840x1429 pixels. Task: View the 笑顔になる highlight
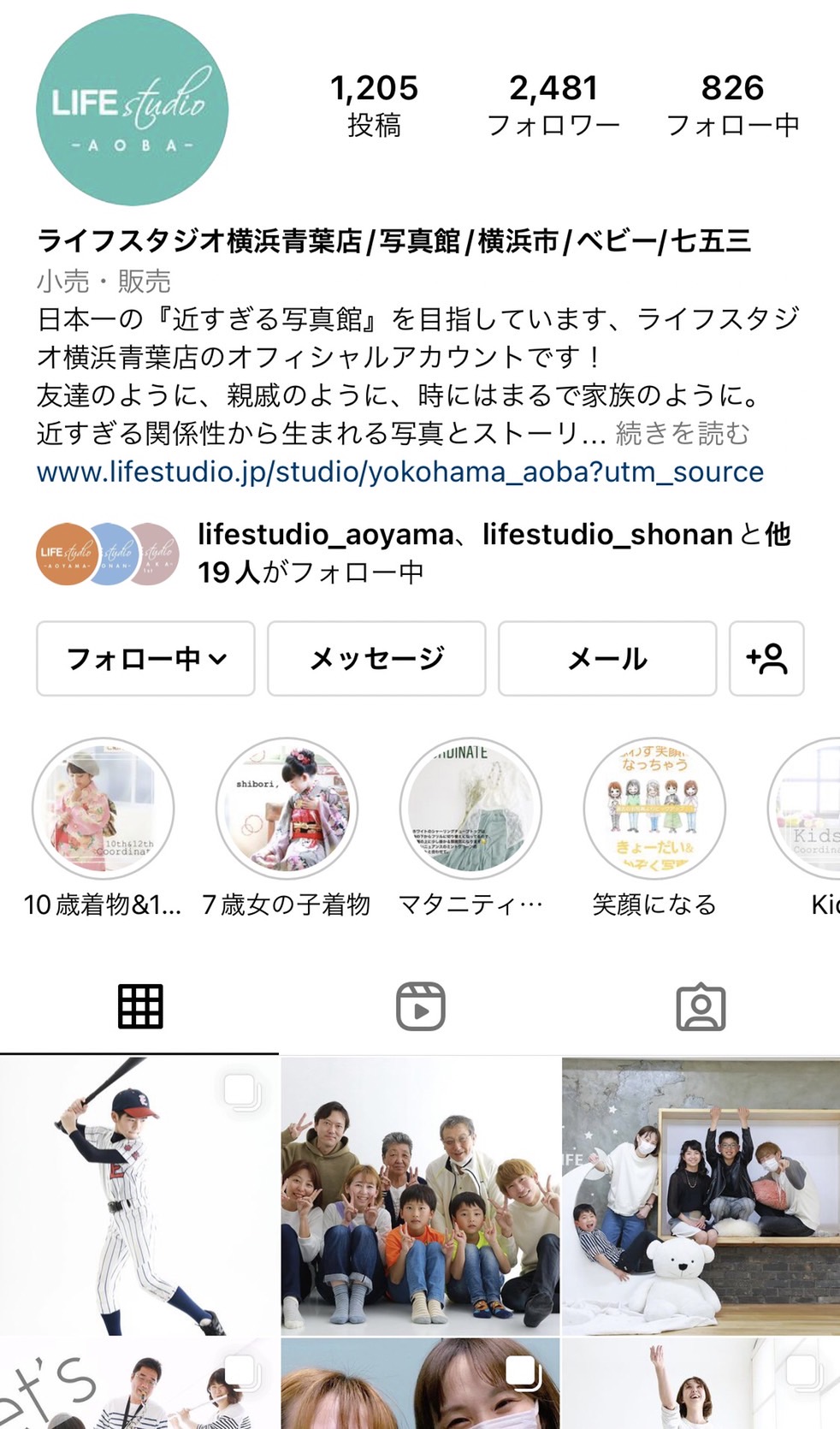655,809
